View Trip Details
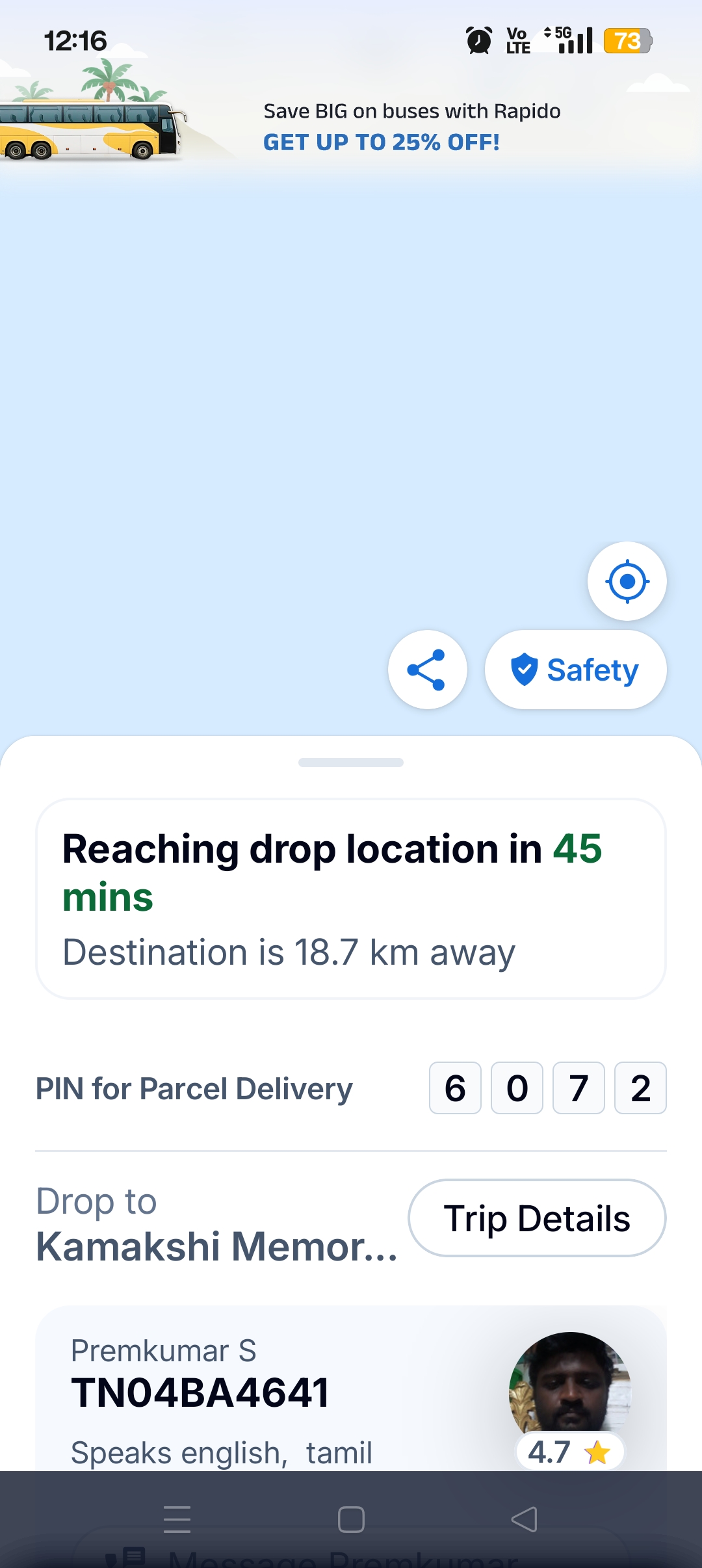The height and width of the screenshot is (1568, 702). click(x=537, y=1218)
